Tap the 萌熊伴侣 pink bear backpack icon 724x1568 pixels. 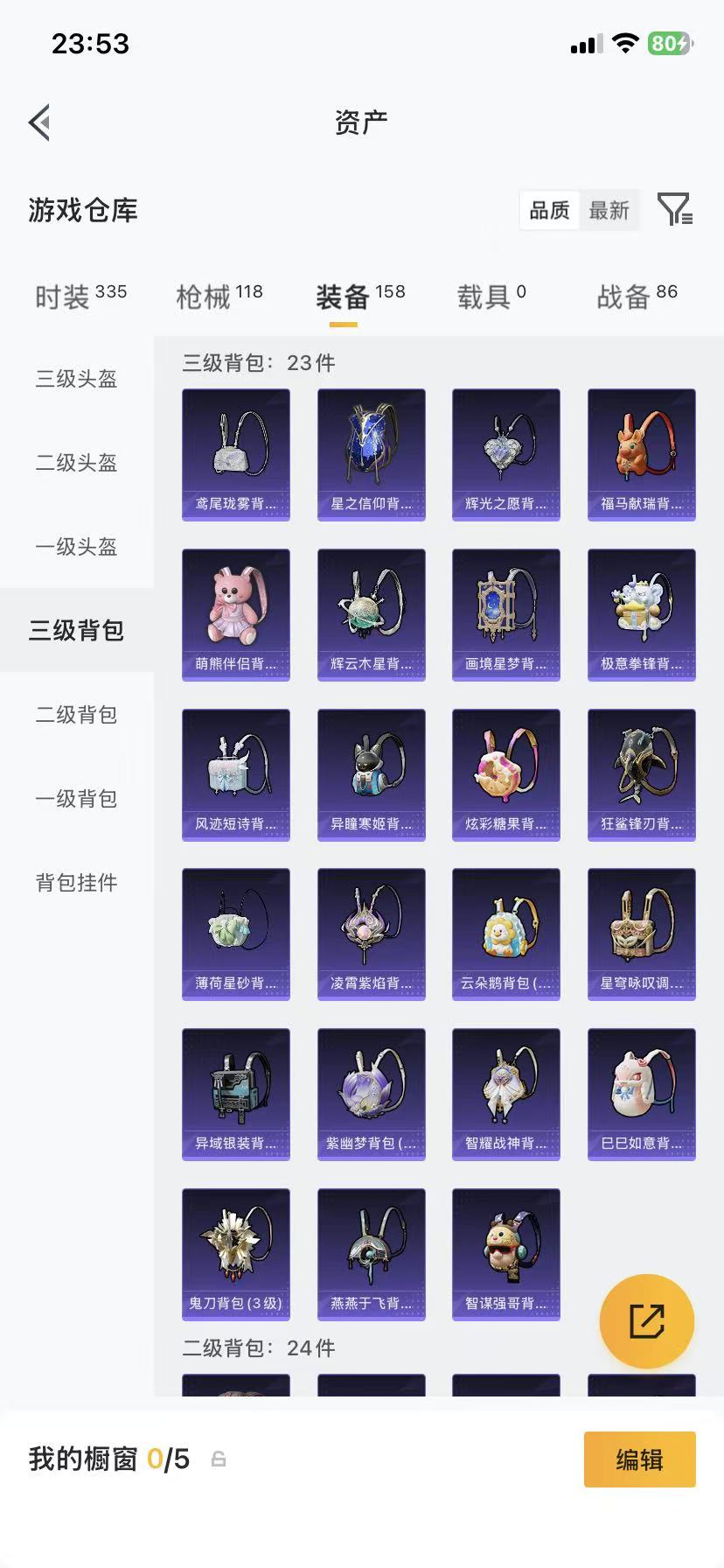tap(235, 606)
